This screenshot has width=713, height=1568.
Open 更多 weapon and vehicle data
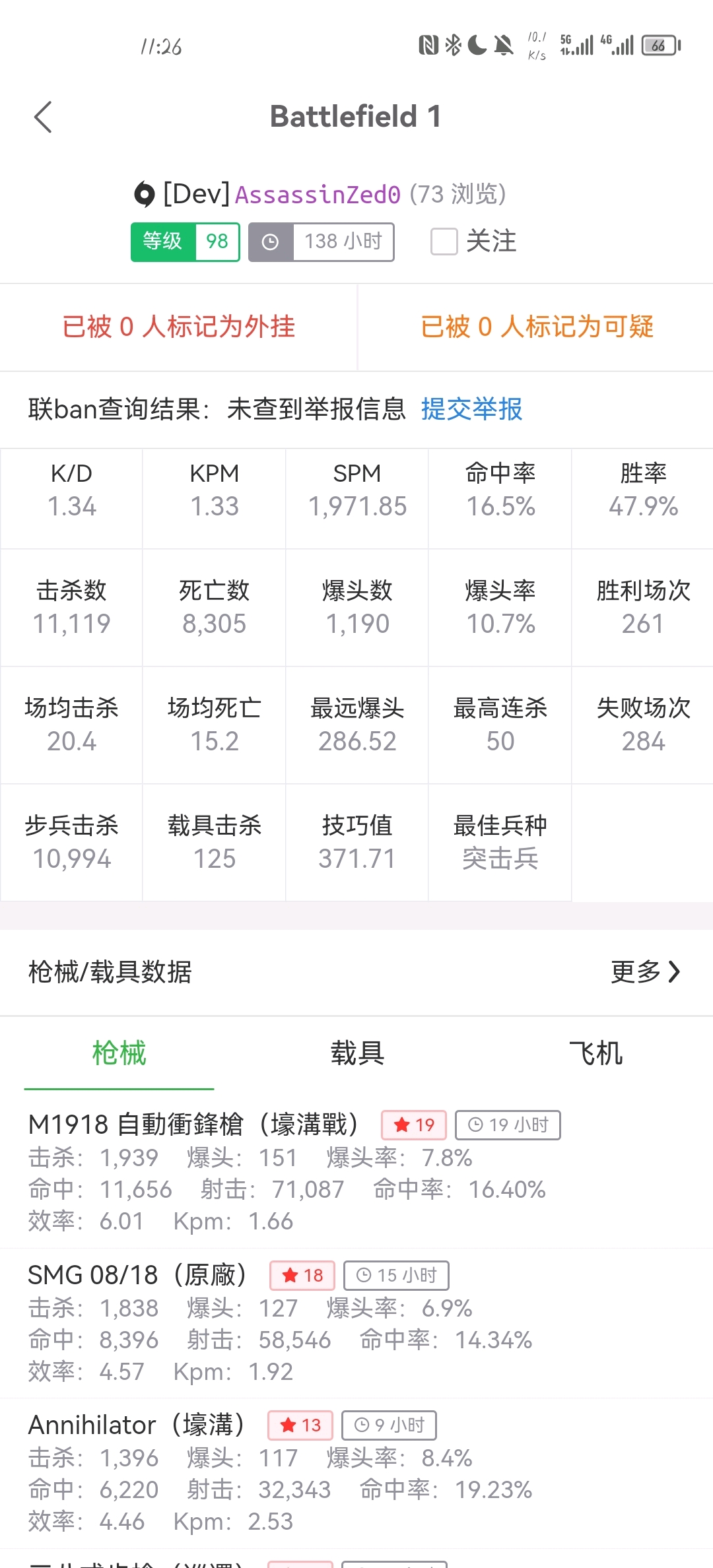(x=645, y=971)
